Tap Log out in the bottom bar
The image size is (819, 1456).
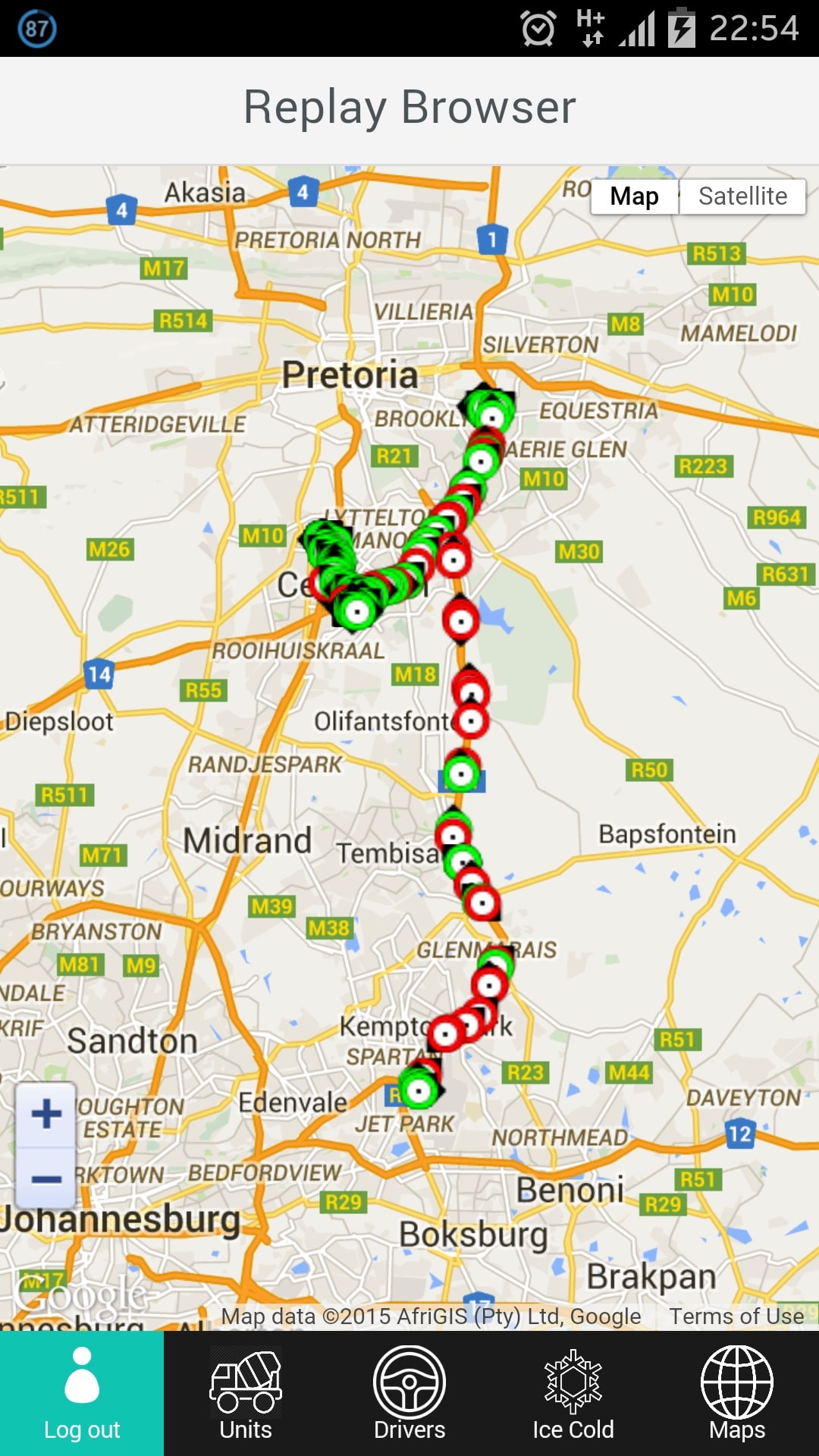82,1394
